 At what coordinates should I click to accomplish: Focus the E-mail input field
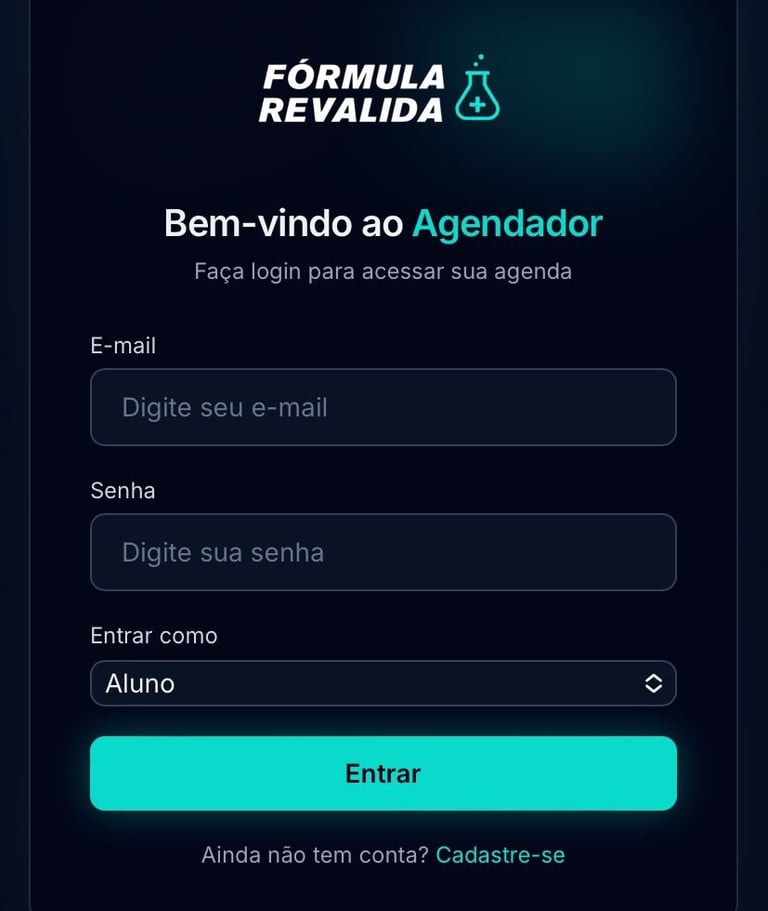click(383, 407)
